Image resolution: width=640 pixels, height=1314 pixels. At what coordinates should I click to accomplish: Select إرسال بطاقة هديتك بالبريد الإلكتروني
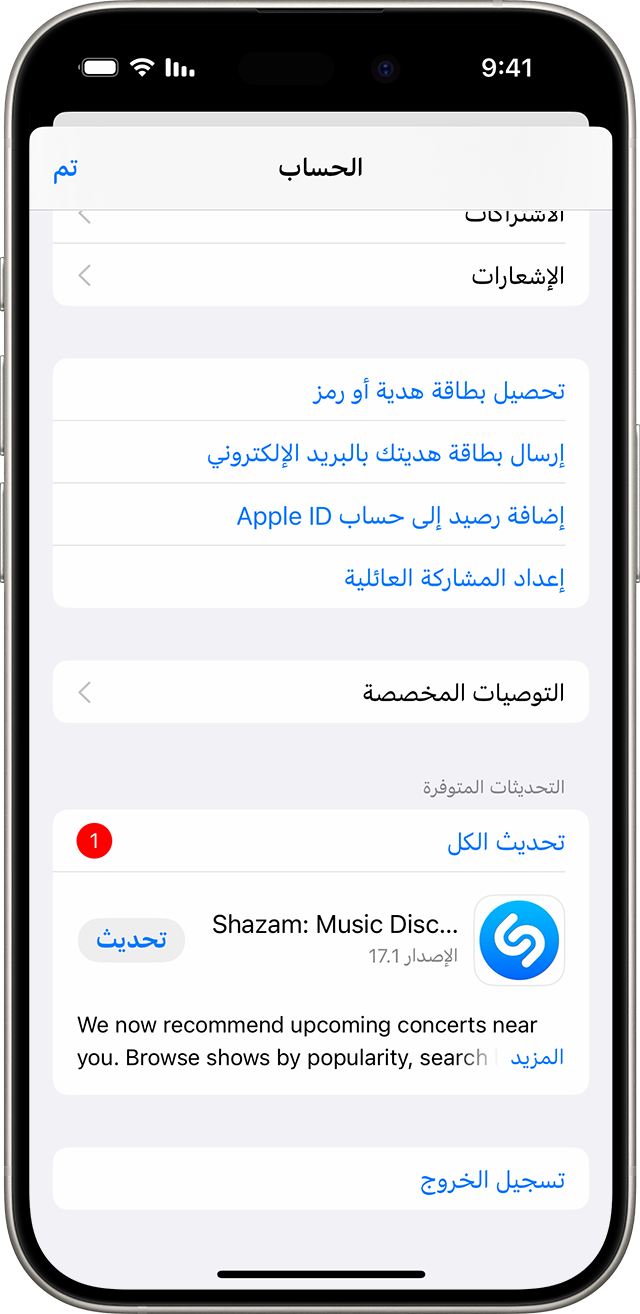[x=386, y=453]
